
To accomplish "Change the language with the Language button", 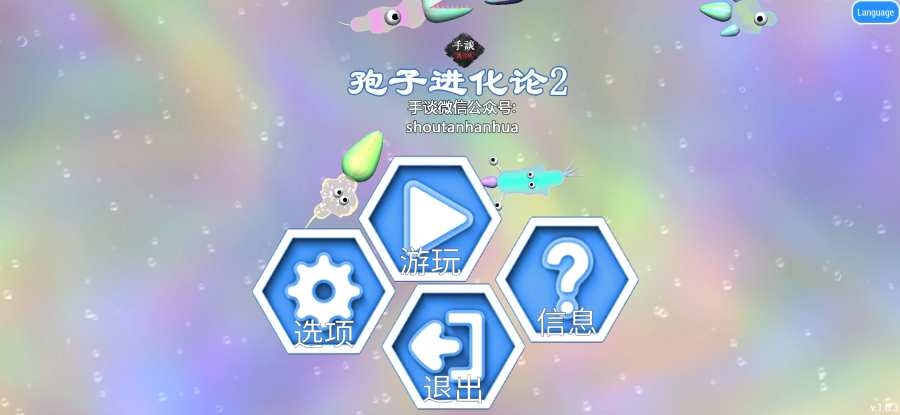I will pos(875,12).
